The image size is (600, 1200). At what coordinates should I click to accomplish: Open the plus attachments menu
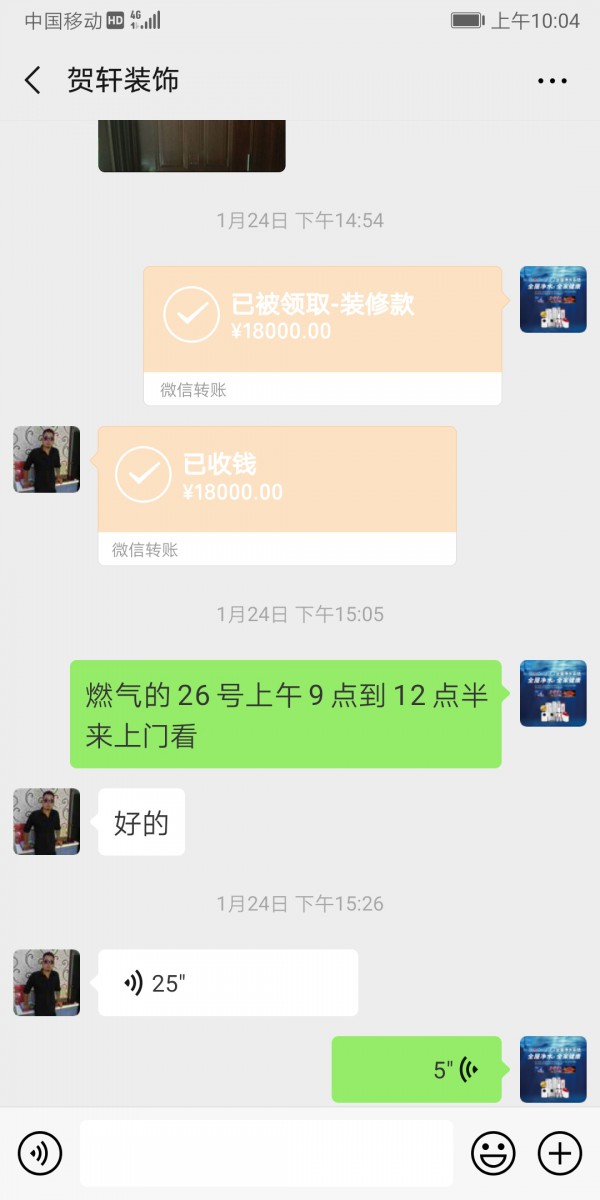[x=559, y=1154]
